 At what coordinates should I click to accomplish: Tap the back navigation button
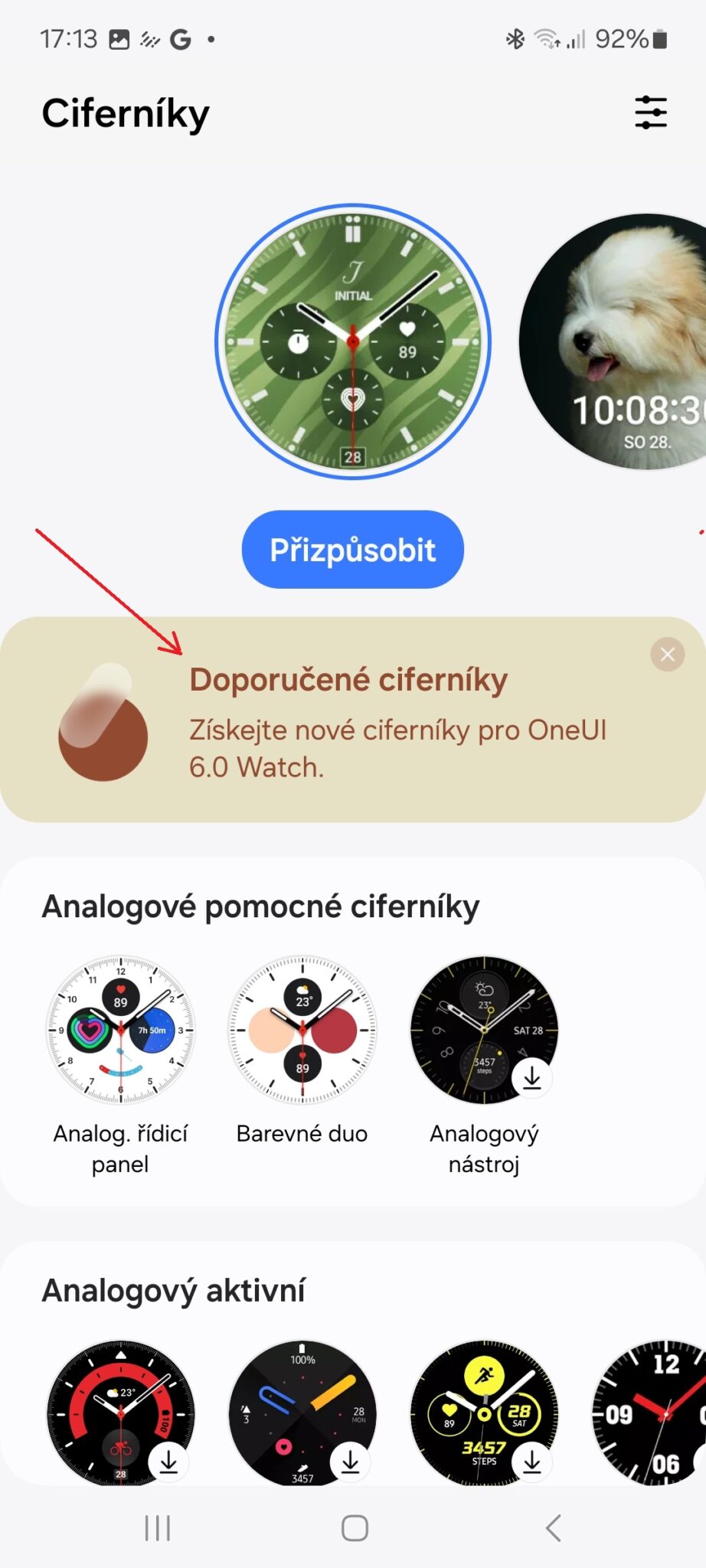pos(553,1528)
